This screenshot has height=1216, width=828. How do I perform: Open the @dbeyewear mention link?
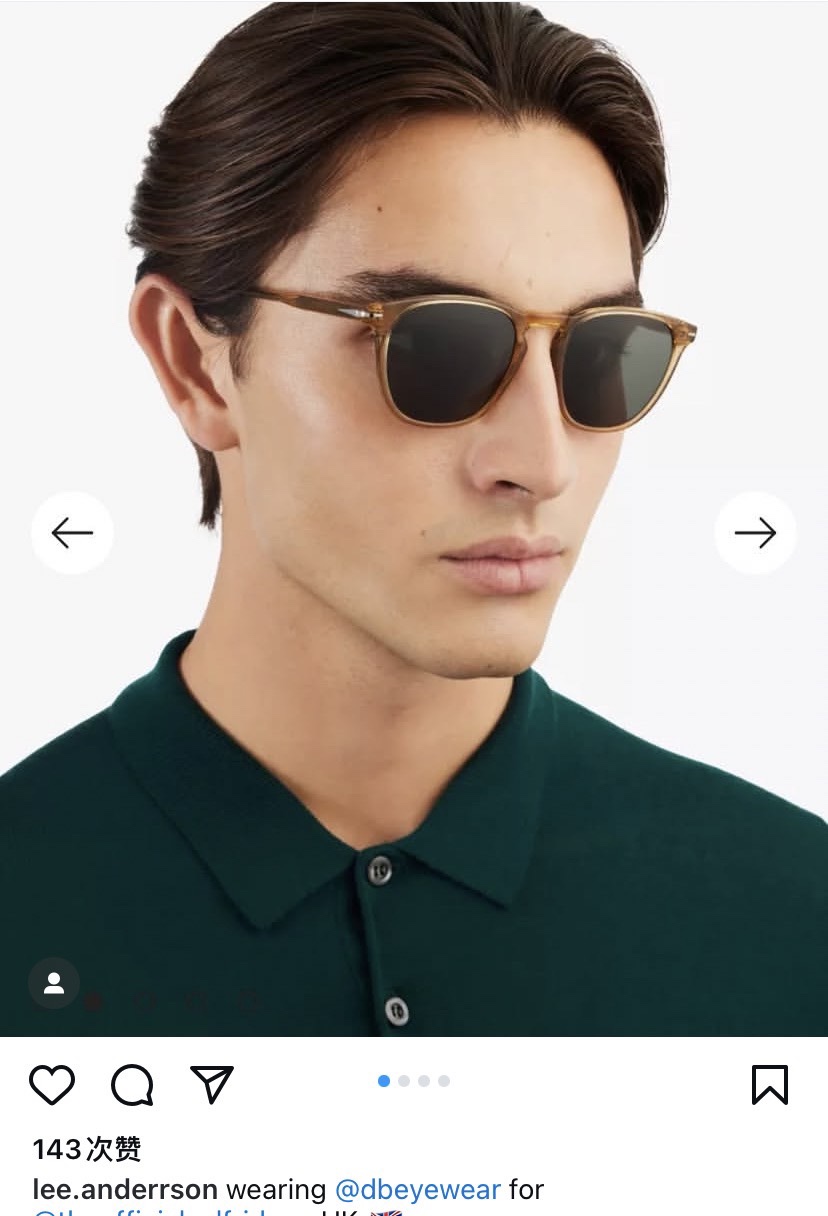pyautogui.click(x=417, y=1189)
